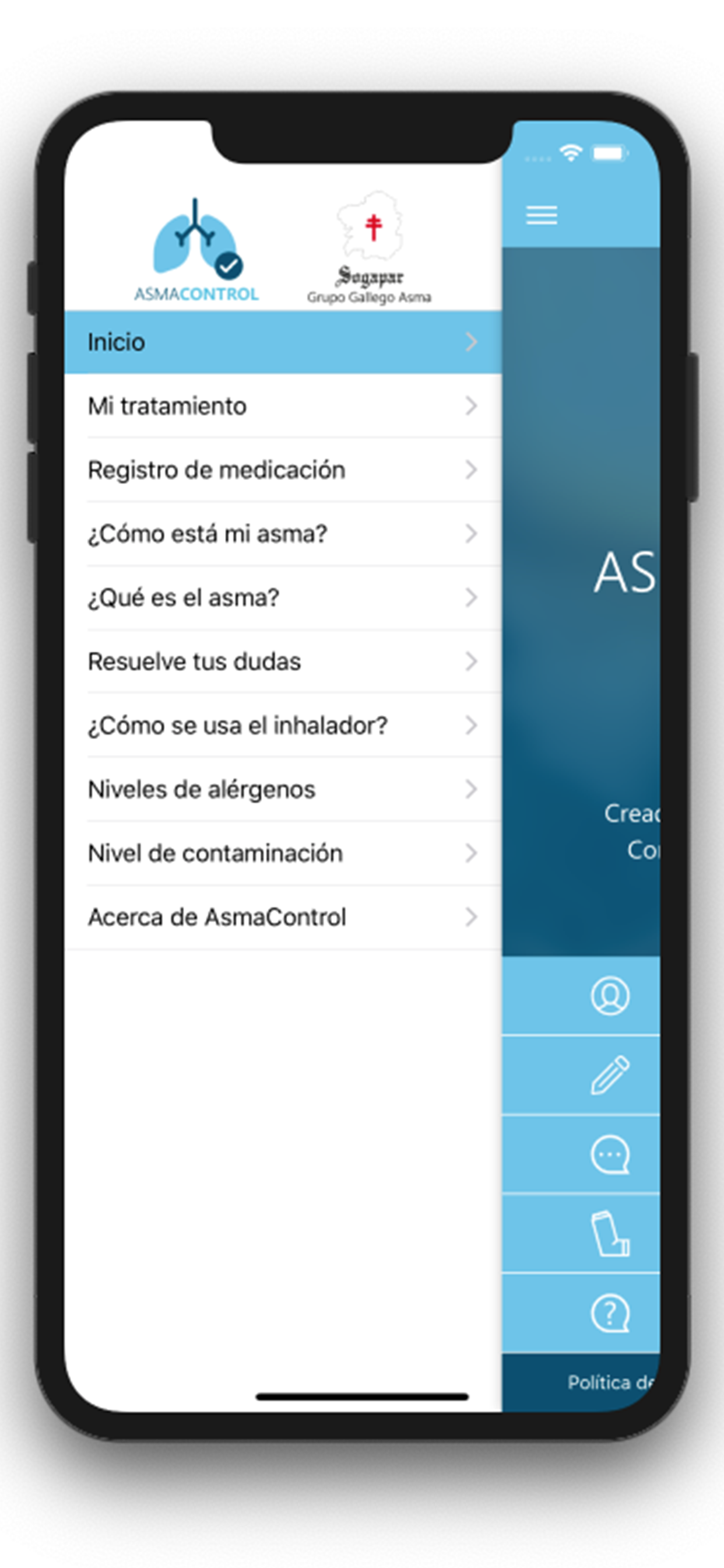Image resolution: width=724 pixels, height=1568 pixels.
Task: Open Mi tratamiento
Action: 283,406
